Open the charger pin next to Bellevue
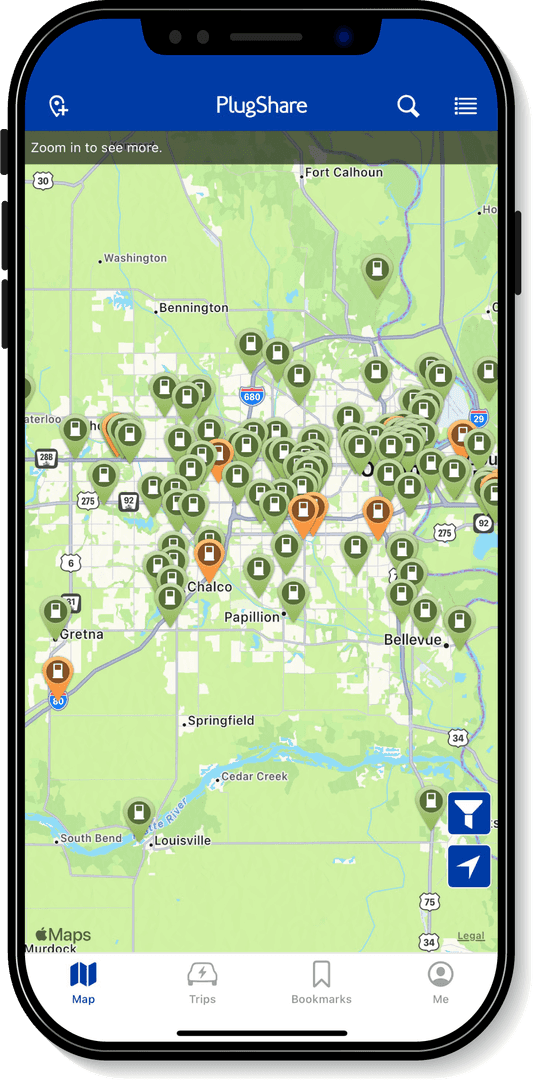Screen dimensions: 533x1080 [459, 625]
